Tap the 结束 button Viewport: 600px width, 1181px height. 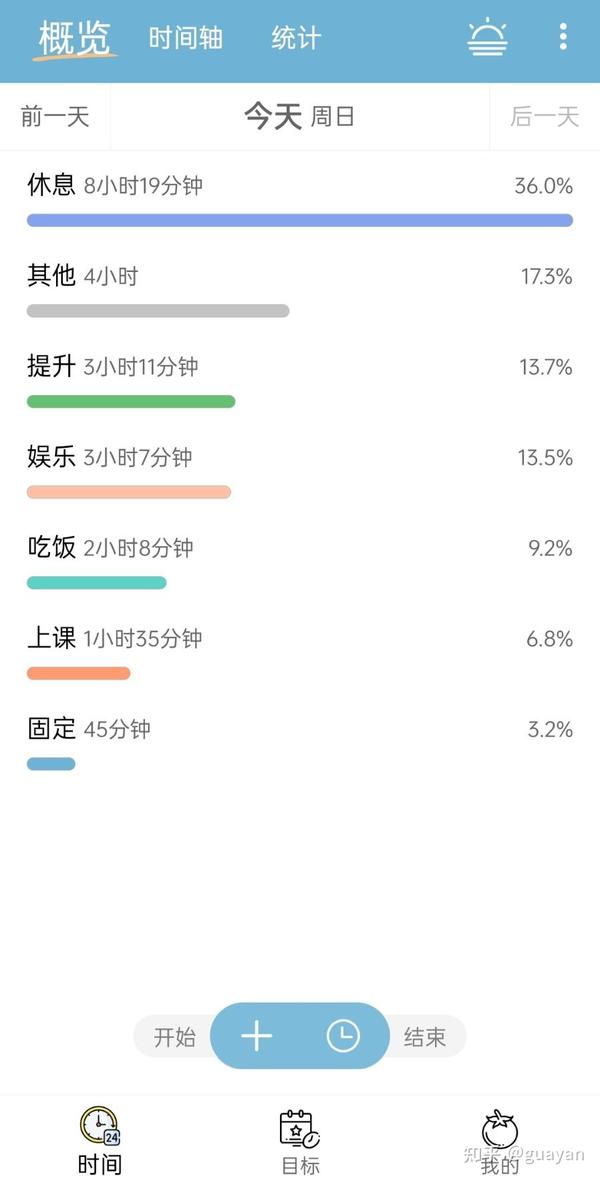tap(425, 1037)
